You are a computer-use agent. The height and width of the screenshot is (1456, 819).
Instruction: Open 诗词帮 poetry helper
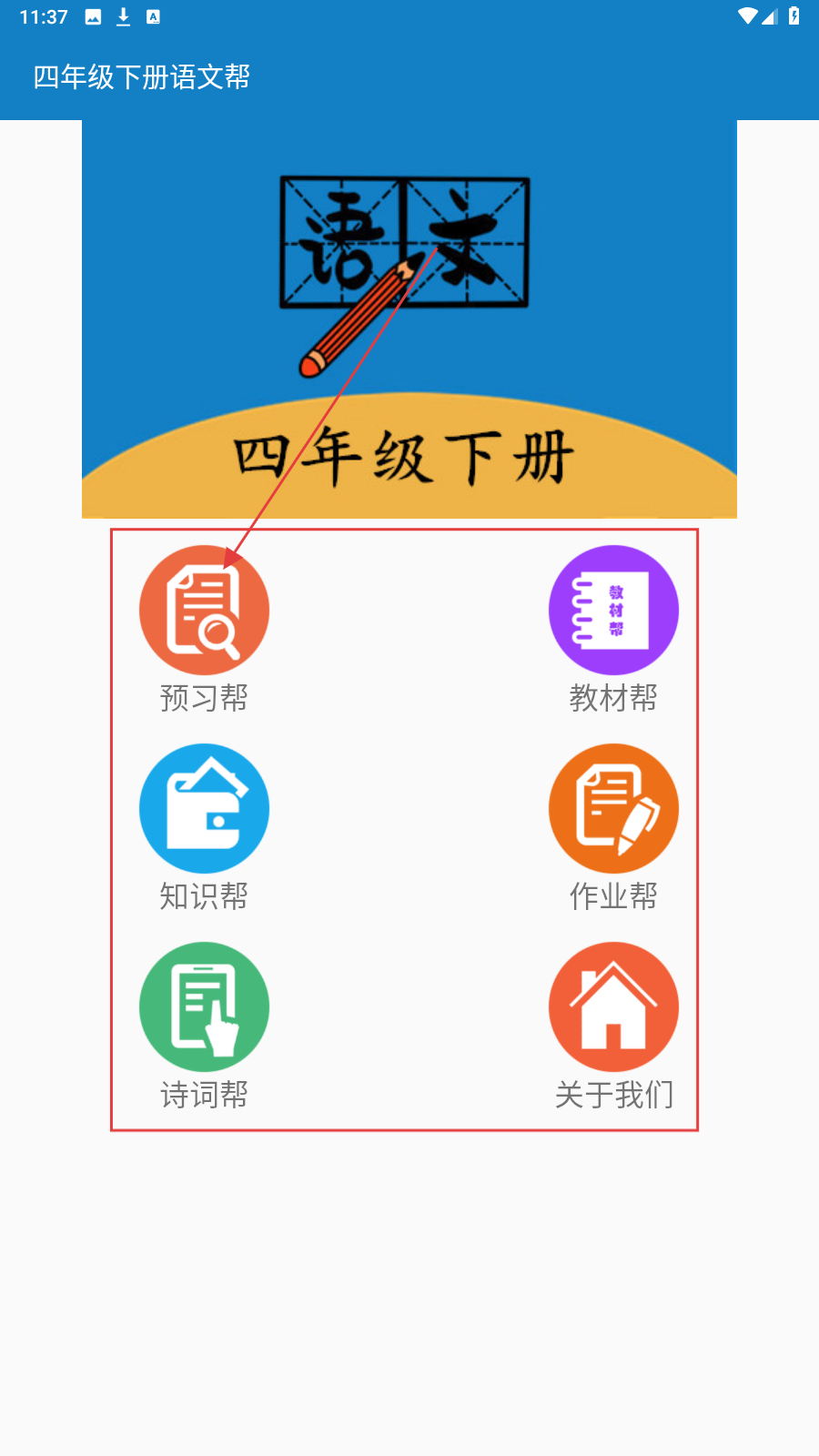pyautogui.click(x=204, y=1007)
